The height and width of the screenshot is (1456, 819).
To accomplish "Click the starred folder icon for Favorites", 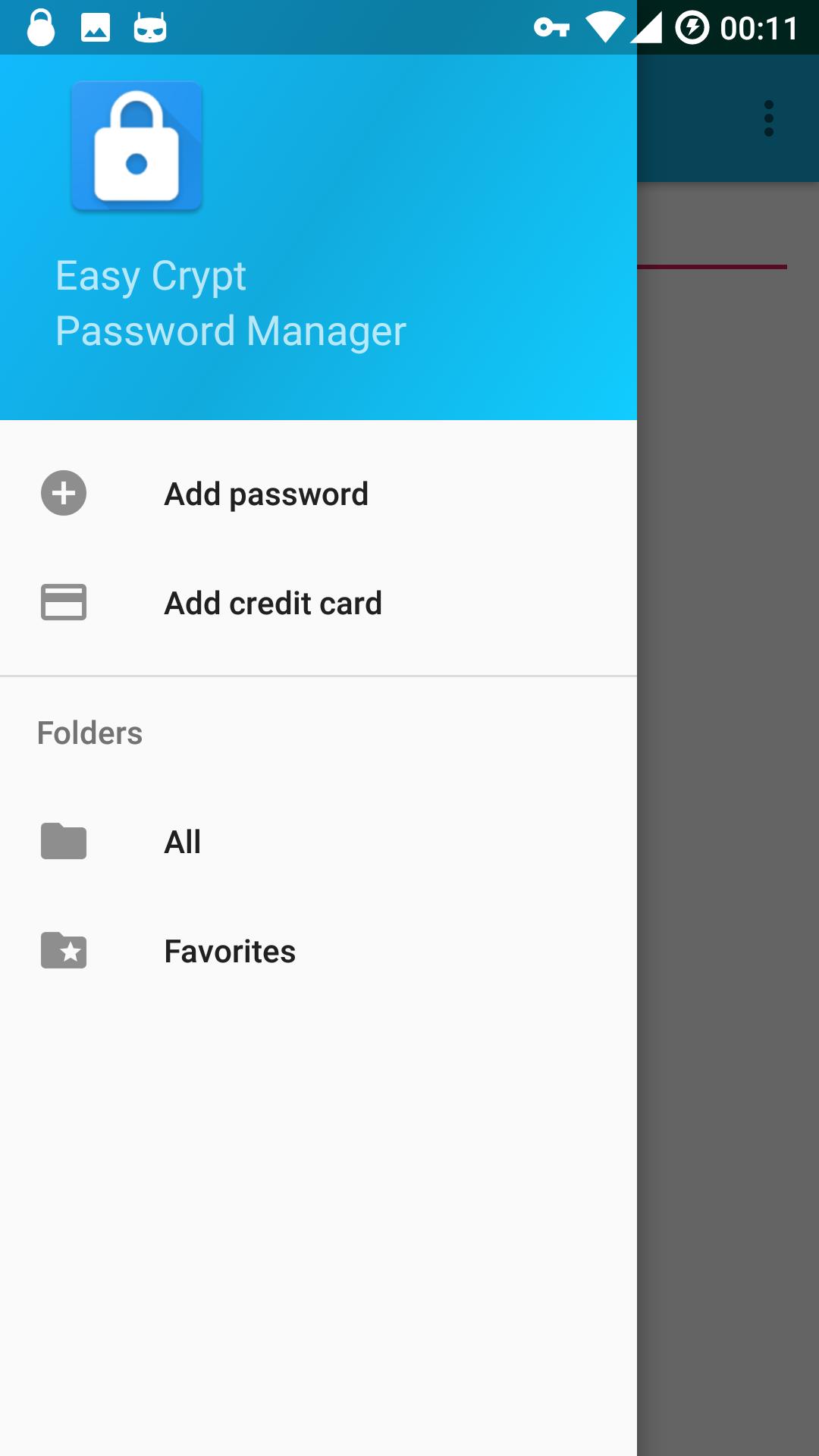I will tap(64, 951).
